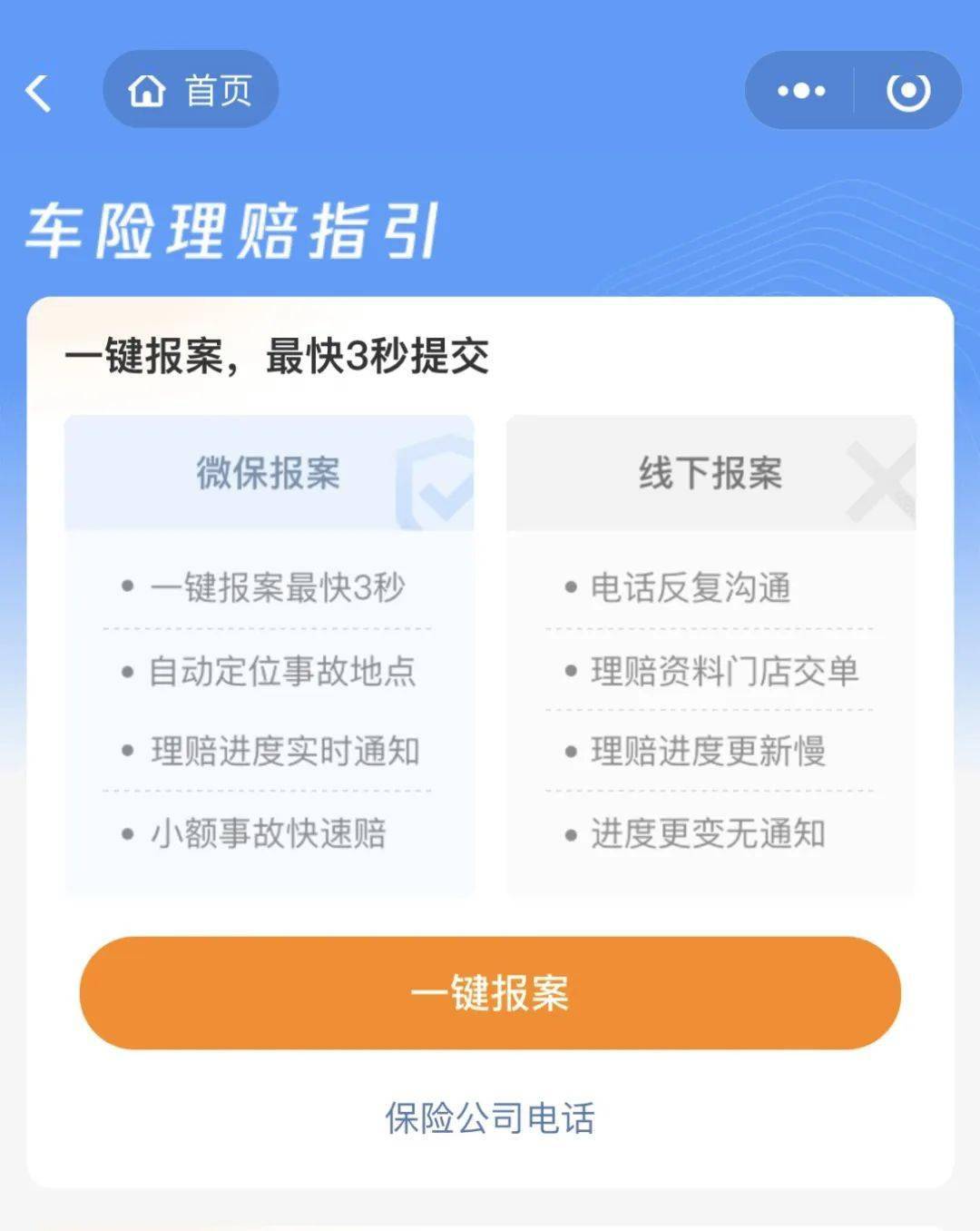Tap the bullet before 一键报案最快3秒
Viewport: 980px width, 1231px height.
(126, 588)
